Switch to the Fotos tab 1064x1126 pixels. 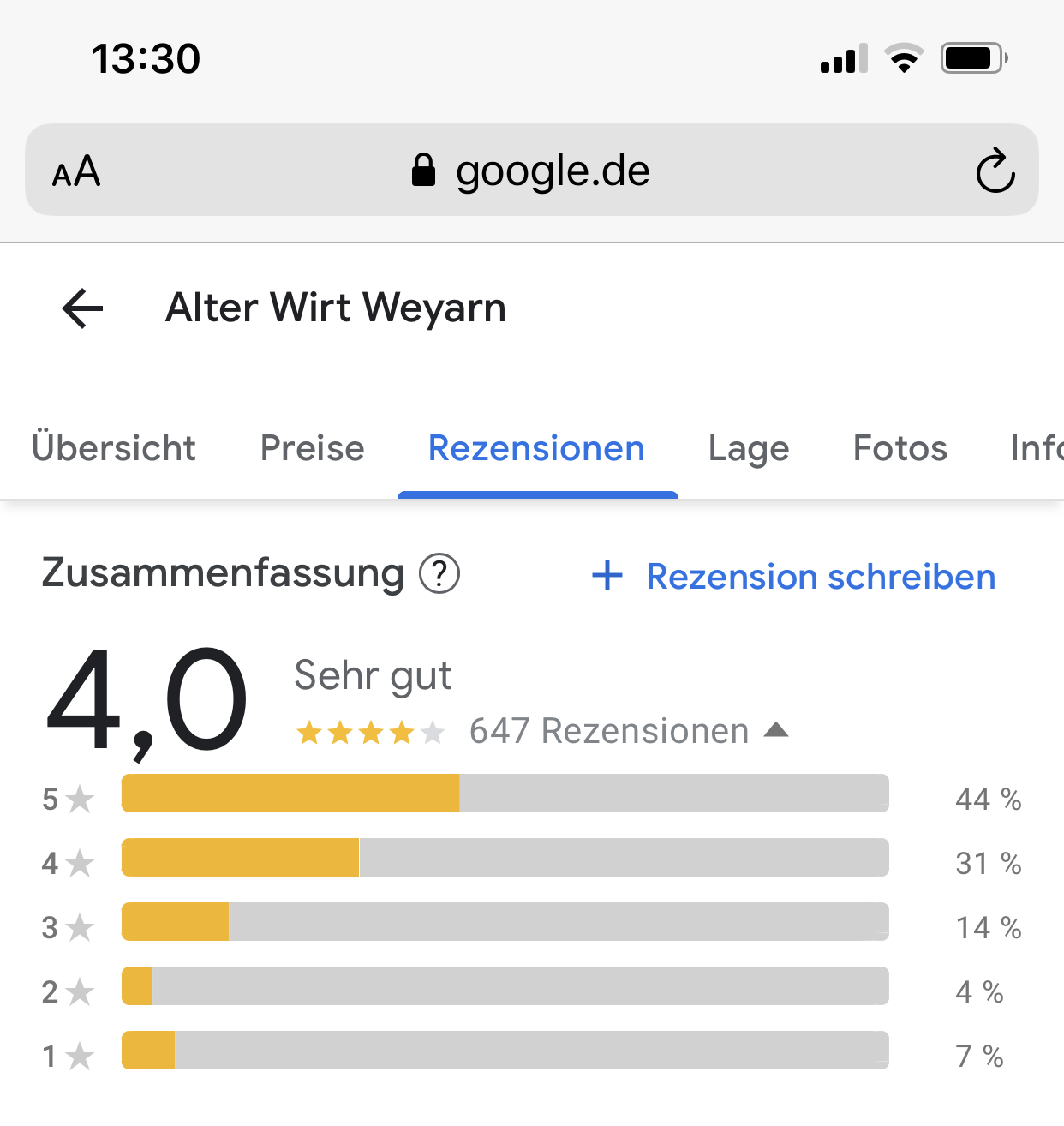pyautogui.click(x=900, y=448)
